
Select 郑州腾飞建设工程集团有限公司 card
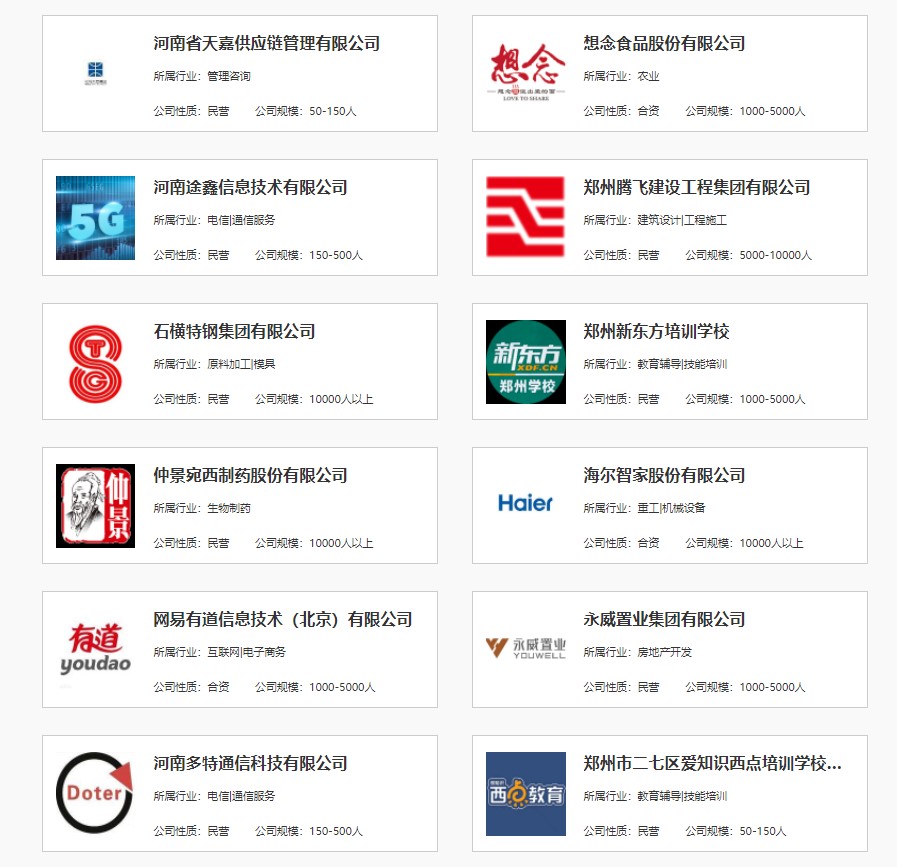point(696,188)
